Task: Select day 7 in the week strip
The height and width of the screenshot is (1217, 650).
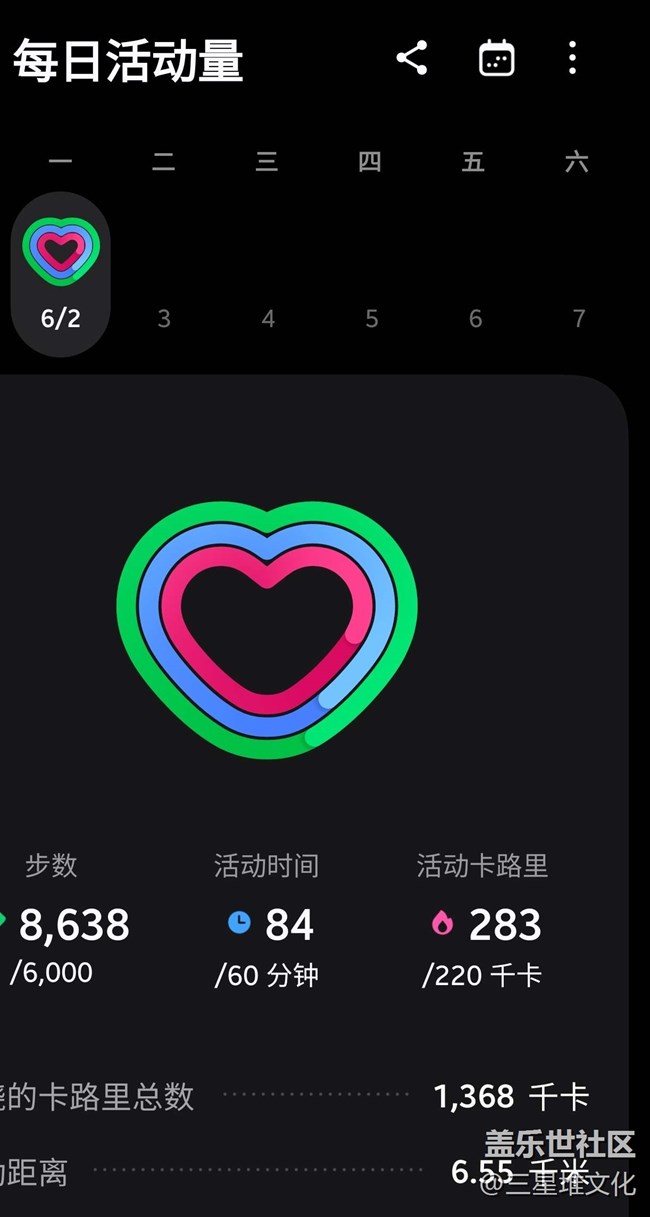Action: (578, 318)
